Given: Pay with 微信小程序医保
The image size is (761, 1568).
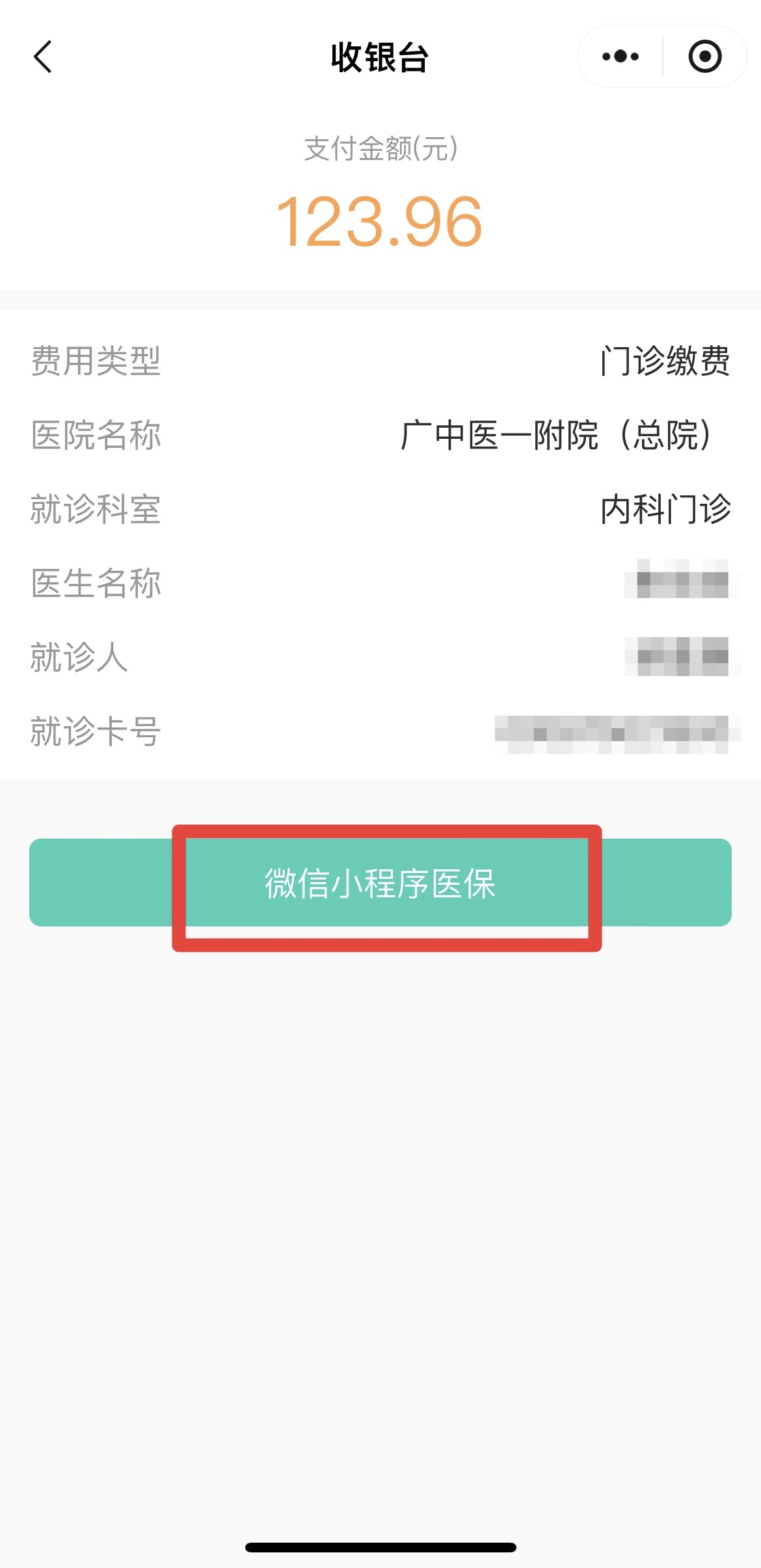Looking at the screenshot, I should (x=380, y=883).
